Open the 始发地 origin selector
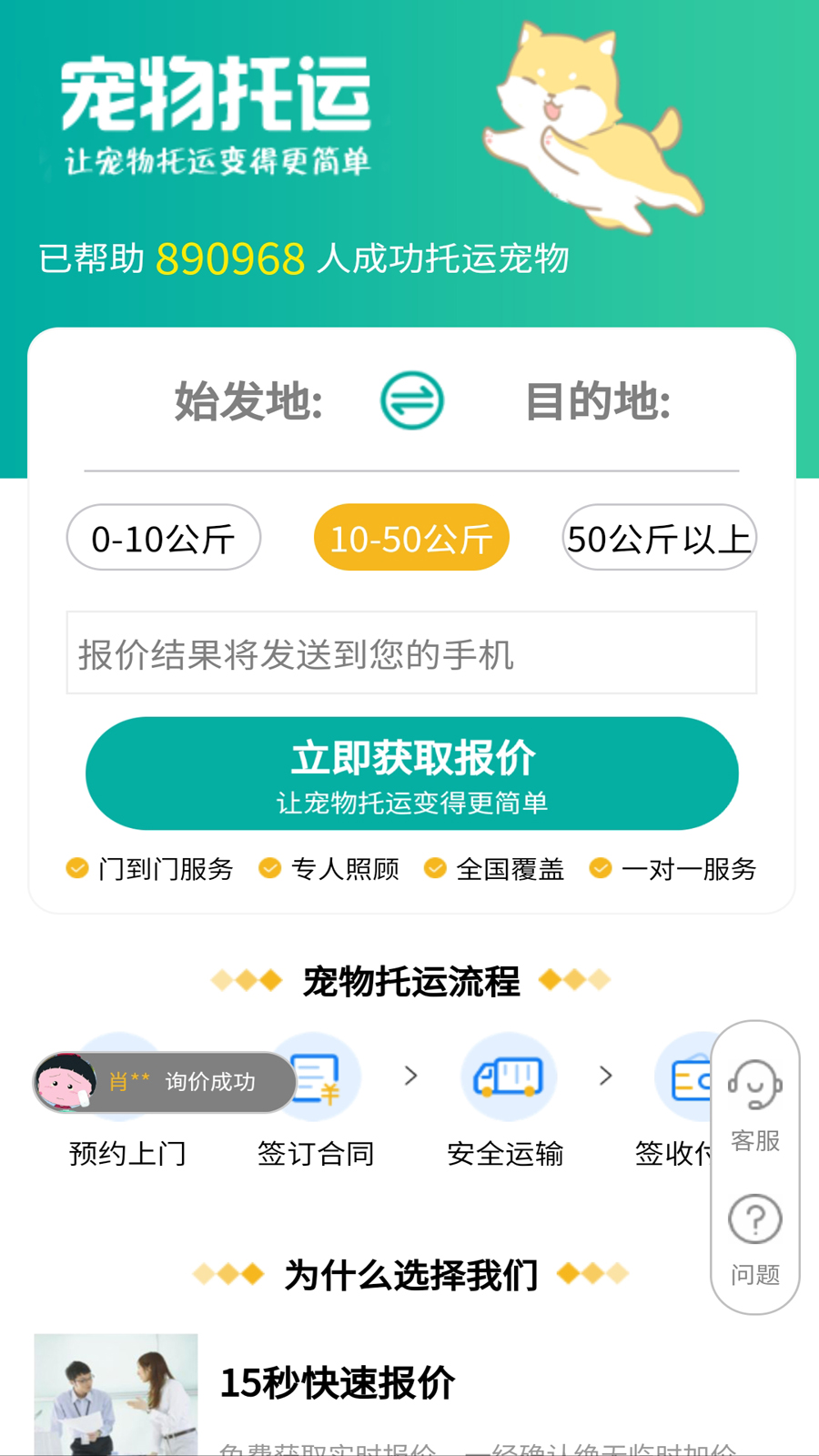Viewport: 819px width, 1456px height. [246, 401]
